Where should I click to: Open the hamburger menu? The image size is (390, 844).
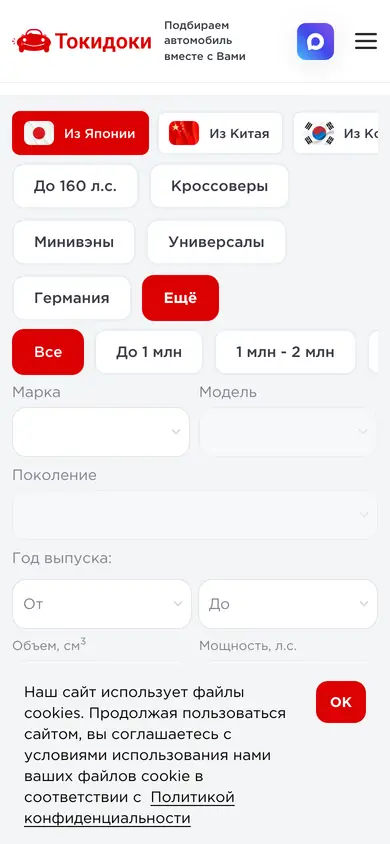tap(366, 41)
